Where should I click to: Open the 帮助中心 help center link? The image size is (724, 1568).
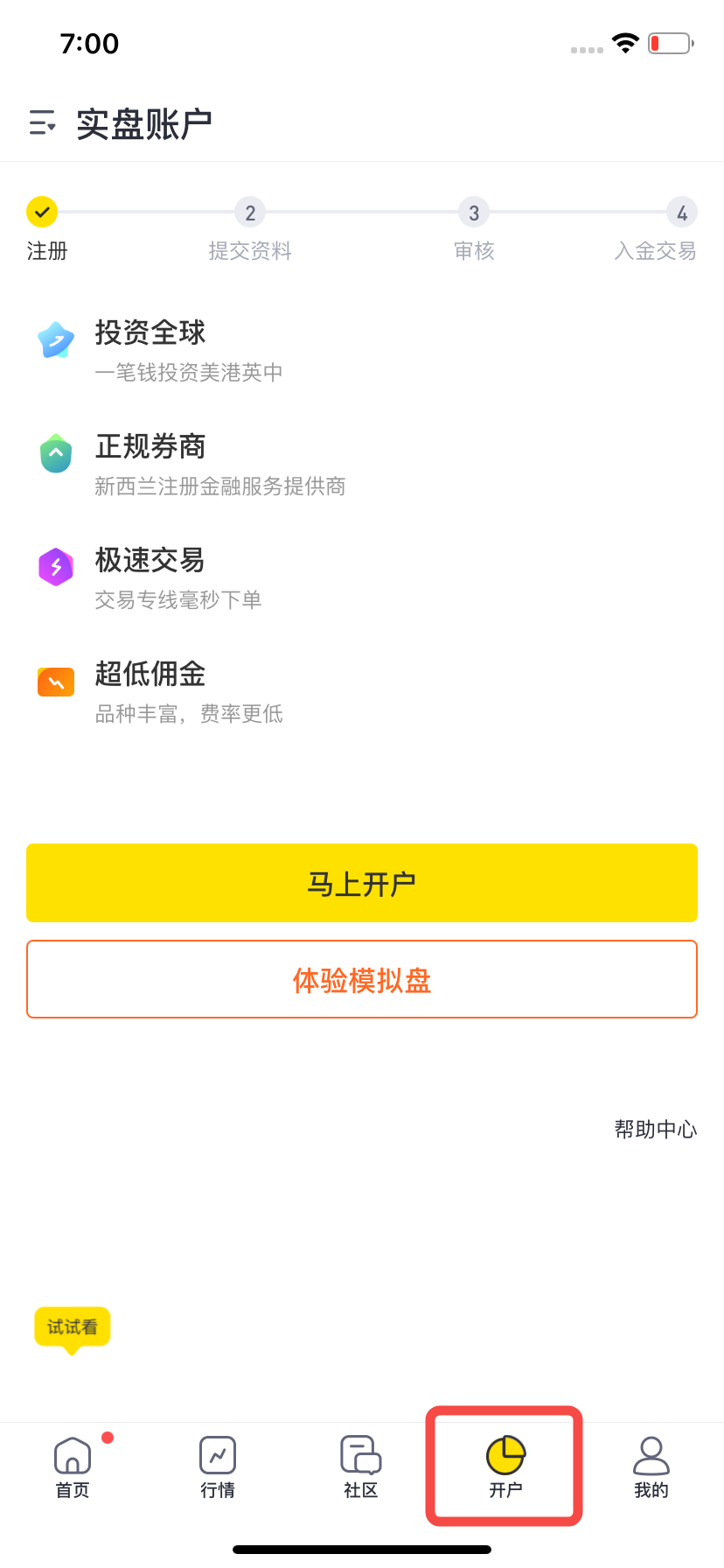(655, 1129)
